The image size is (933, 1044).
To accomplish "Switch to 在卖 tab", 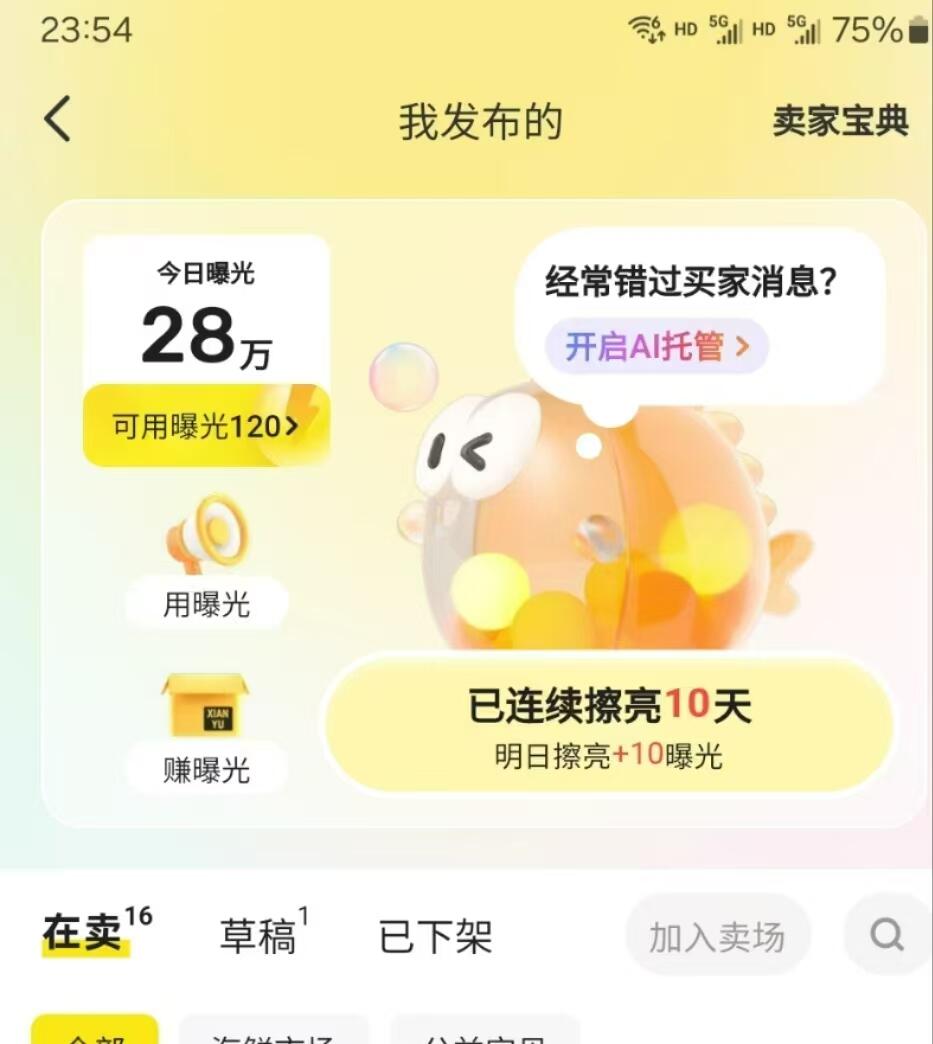I will pos(87,933).
